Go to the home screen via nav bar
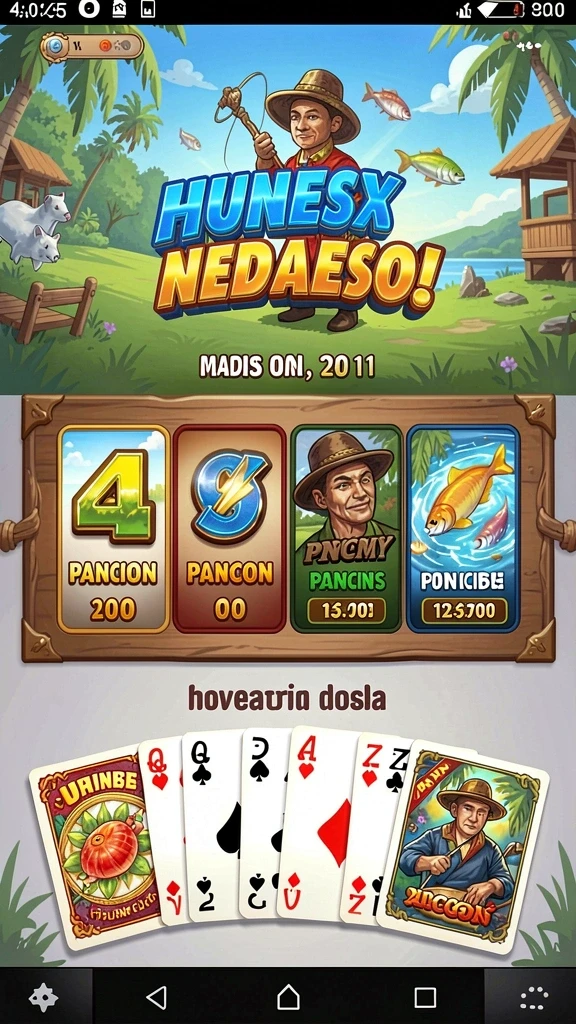The image size is (576, 1024). tap(289, 997)
